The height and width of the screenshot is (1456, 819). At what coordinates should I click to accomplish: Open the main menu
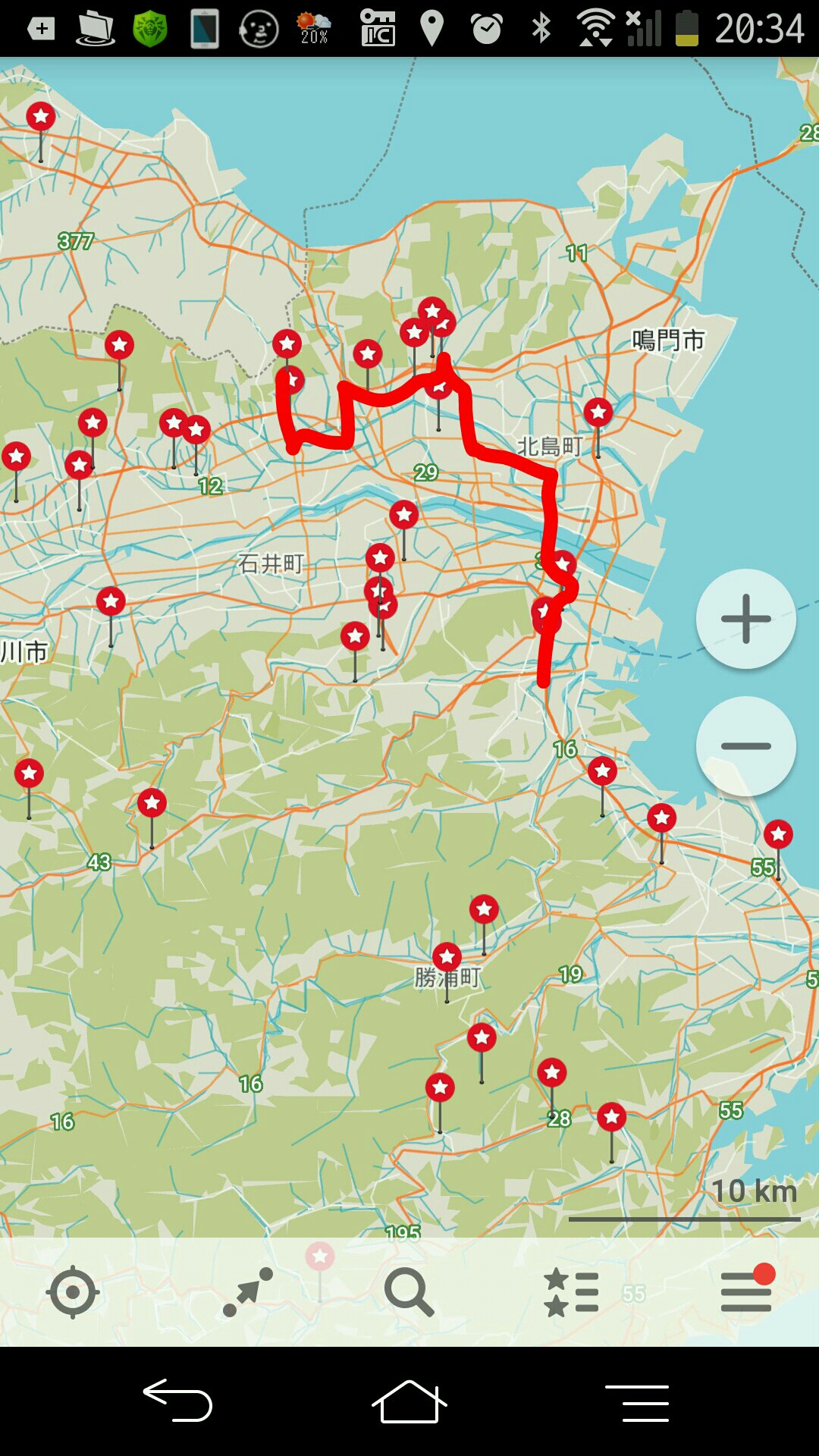tap(746, 1291)
